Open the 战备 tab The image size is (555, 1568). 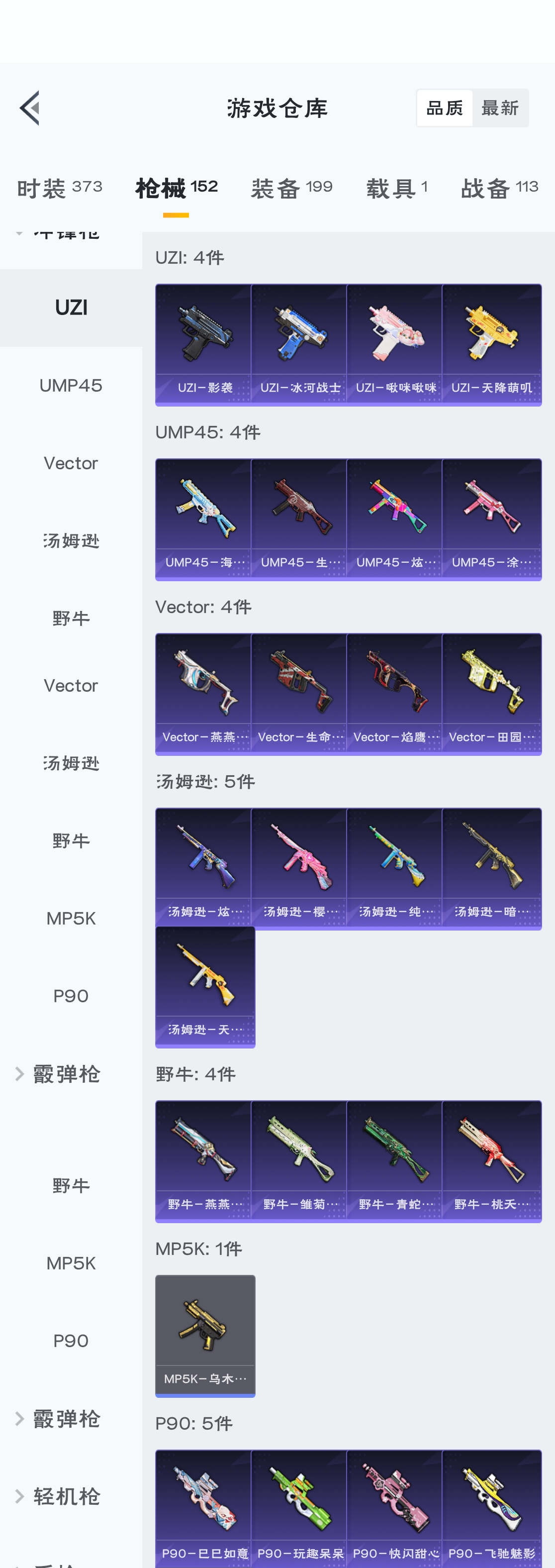[499, 188]
